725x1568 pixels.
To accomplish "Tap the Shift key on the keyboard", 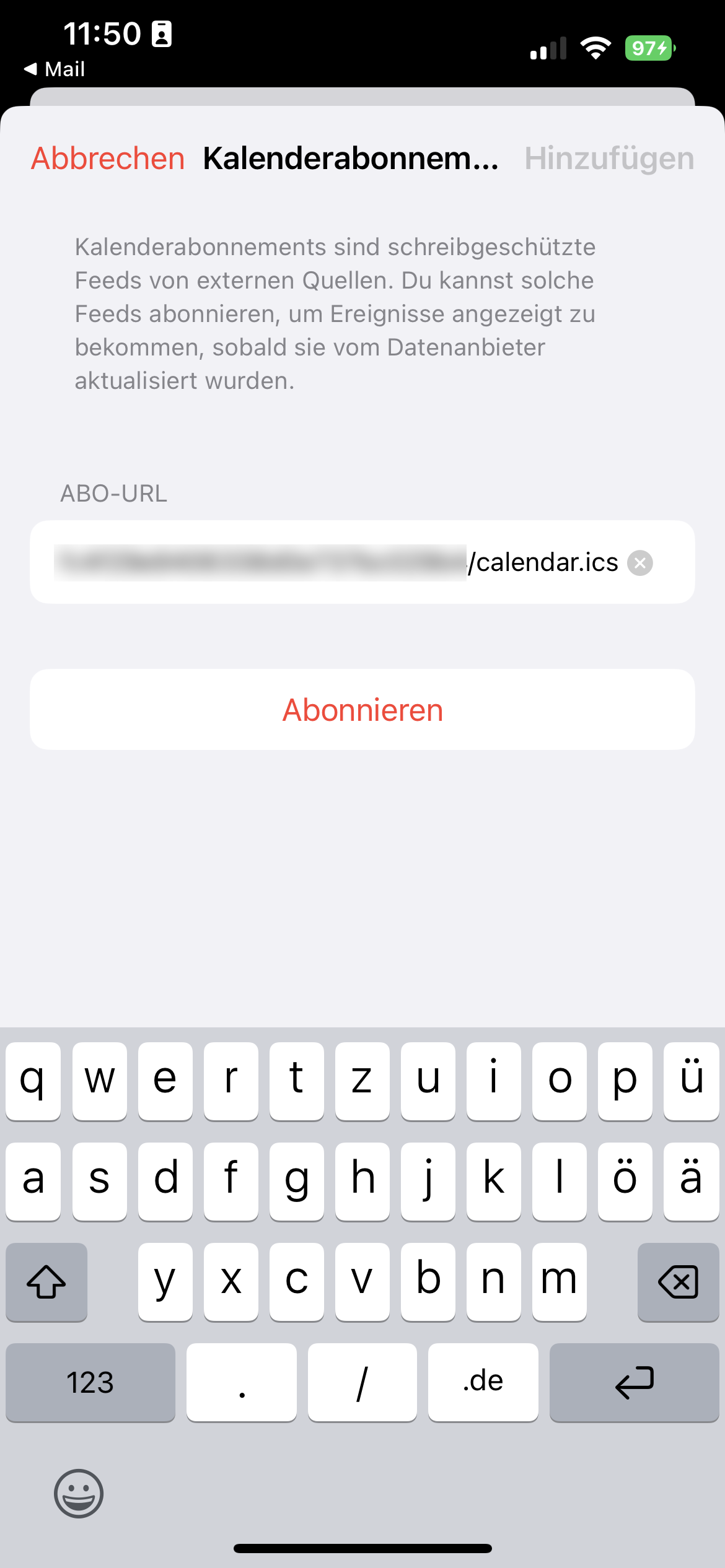I will coord(46,1283).
